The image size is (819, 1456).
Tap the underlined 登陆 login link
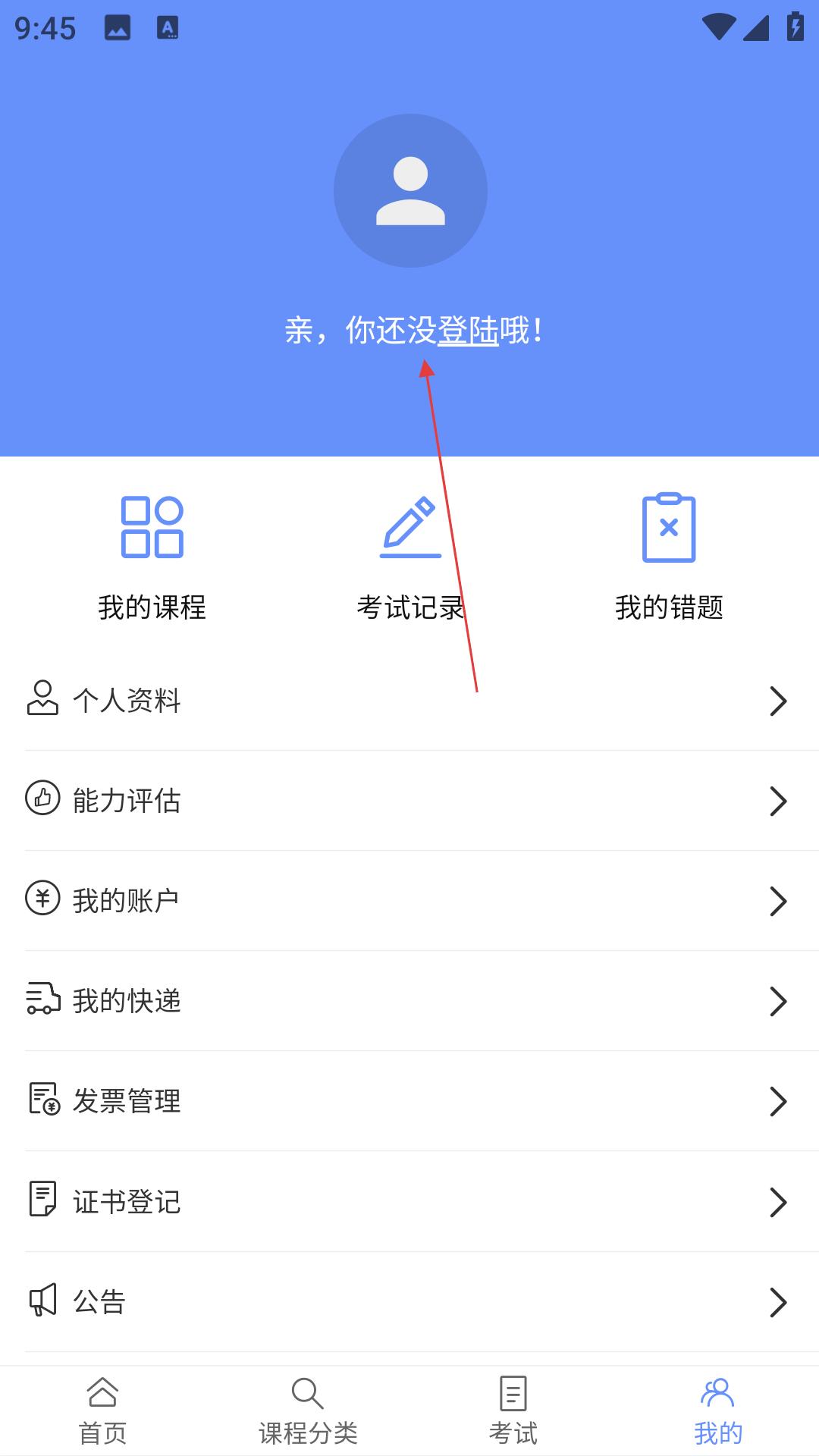[468, 331]
